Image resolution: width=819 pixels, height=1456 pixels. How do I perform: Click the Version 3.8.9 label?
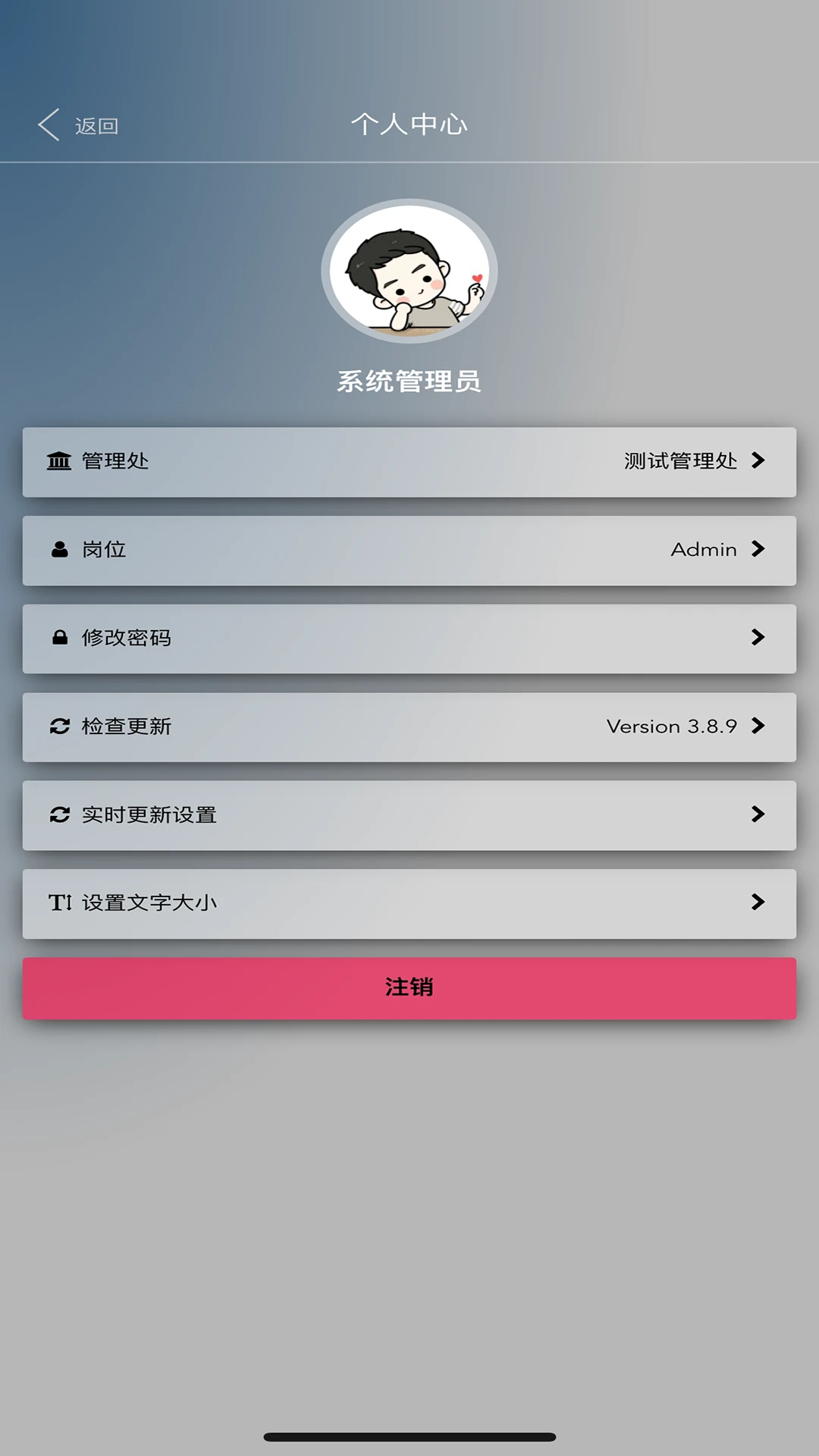tap(670, 726)
